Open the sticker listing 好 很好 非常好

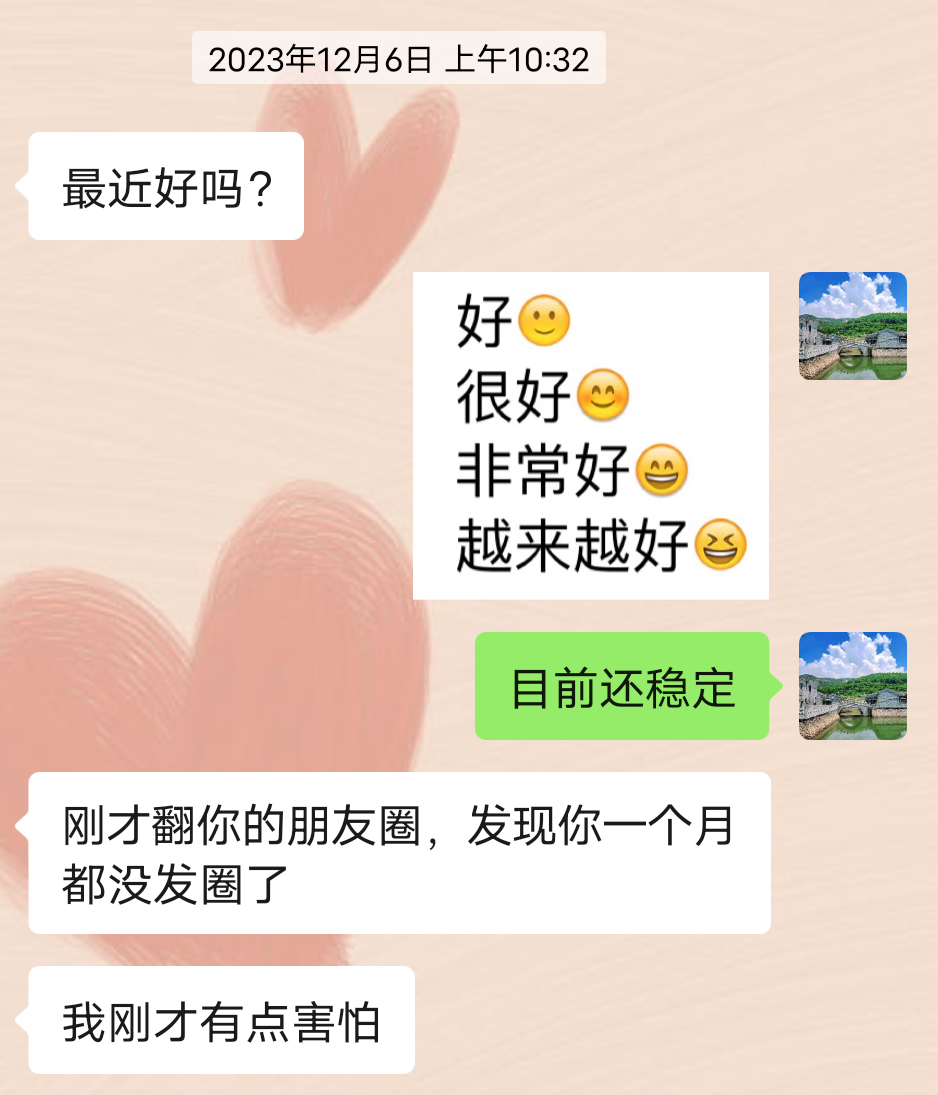coord(590,435)
